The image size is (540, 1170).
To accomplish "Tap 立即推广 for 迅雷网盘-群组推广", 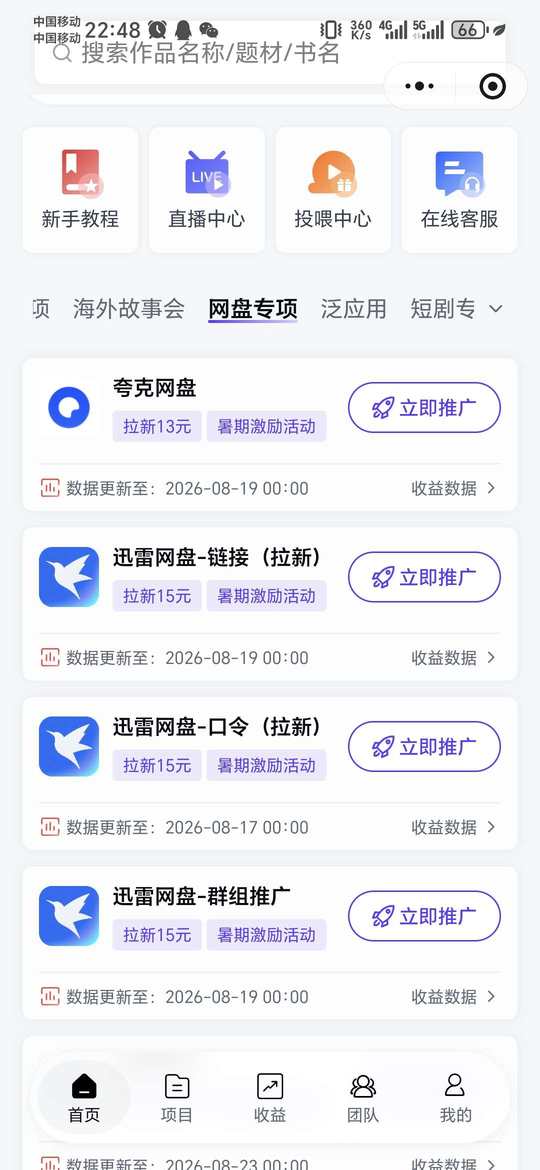I will [x=424, y=916].
